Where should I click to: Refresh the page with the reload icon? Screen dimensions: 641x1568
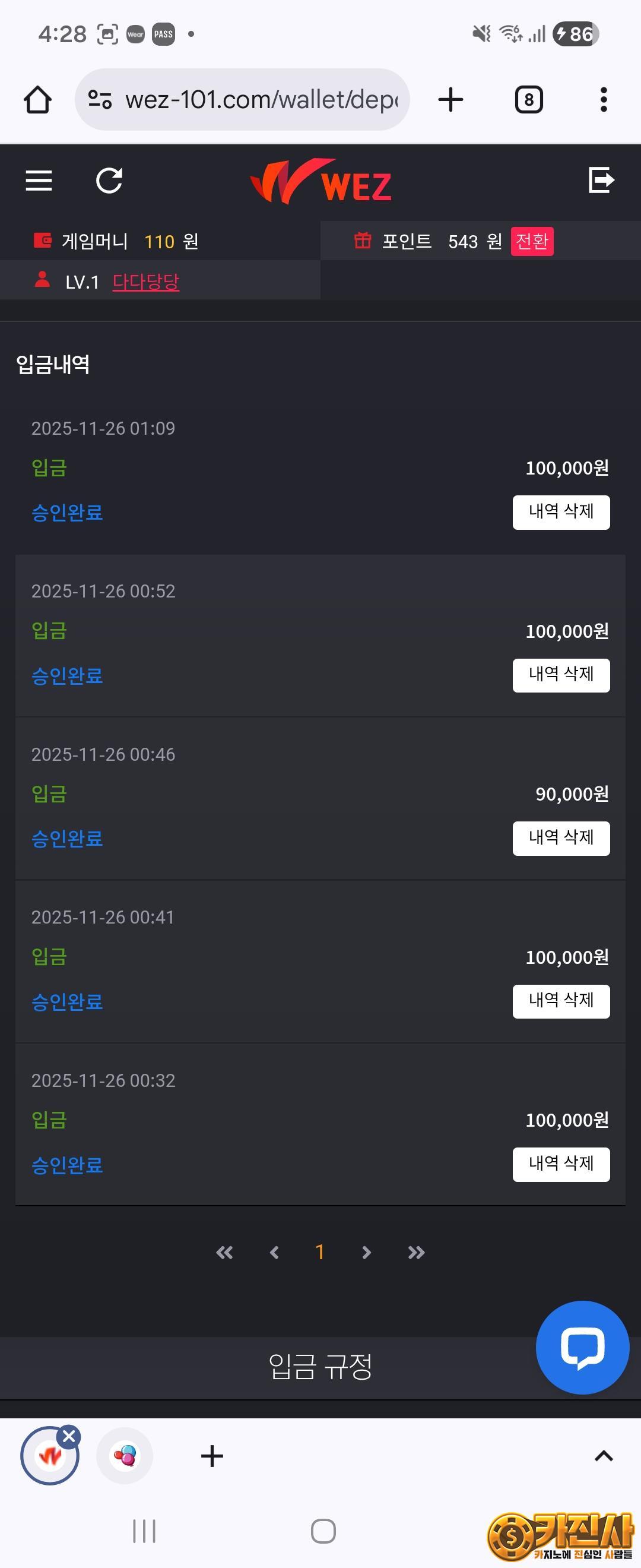[109, 181]
